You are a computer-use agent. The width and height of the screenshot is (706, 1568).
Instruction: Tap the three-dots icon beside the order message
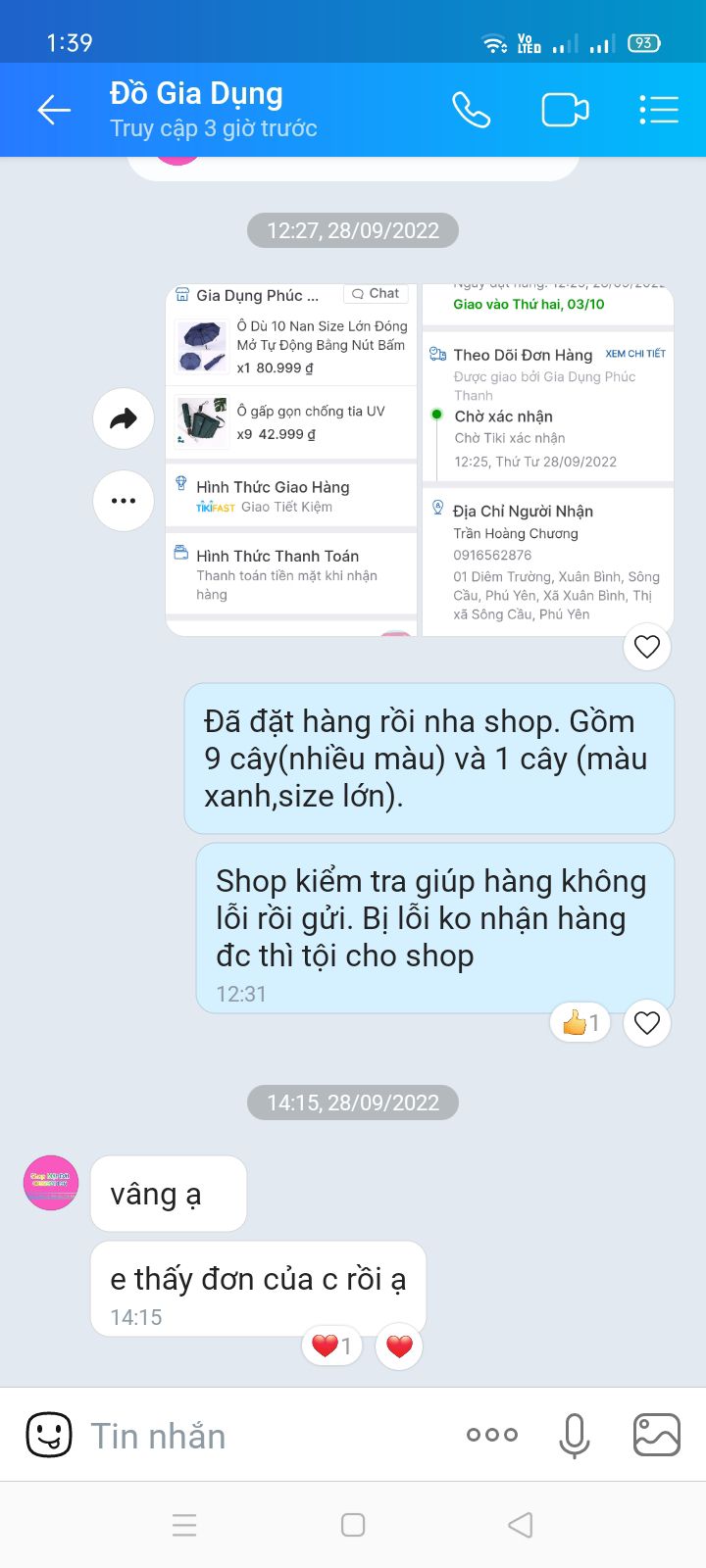123,501
